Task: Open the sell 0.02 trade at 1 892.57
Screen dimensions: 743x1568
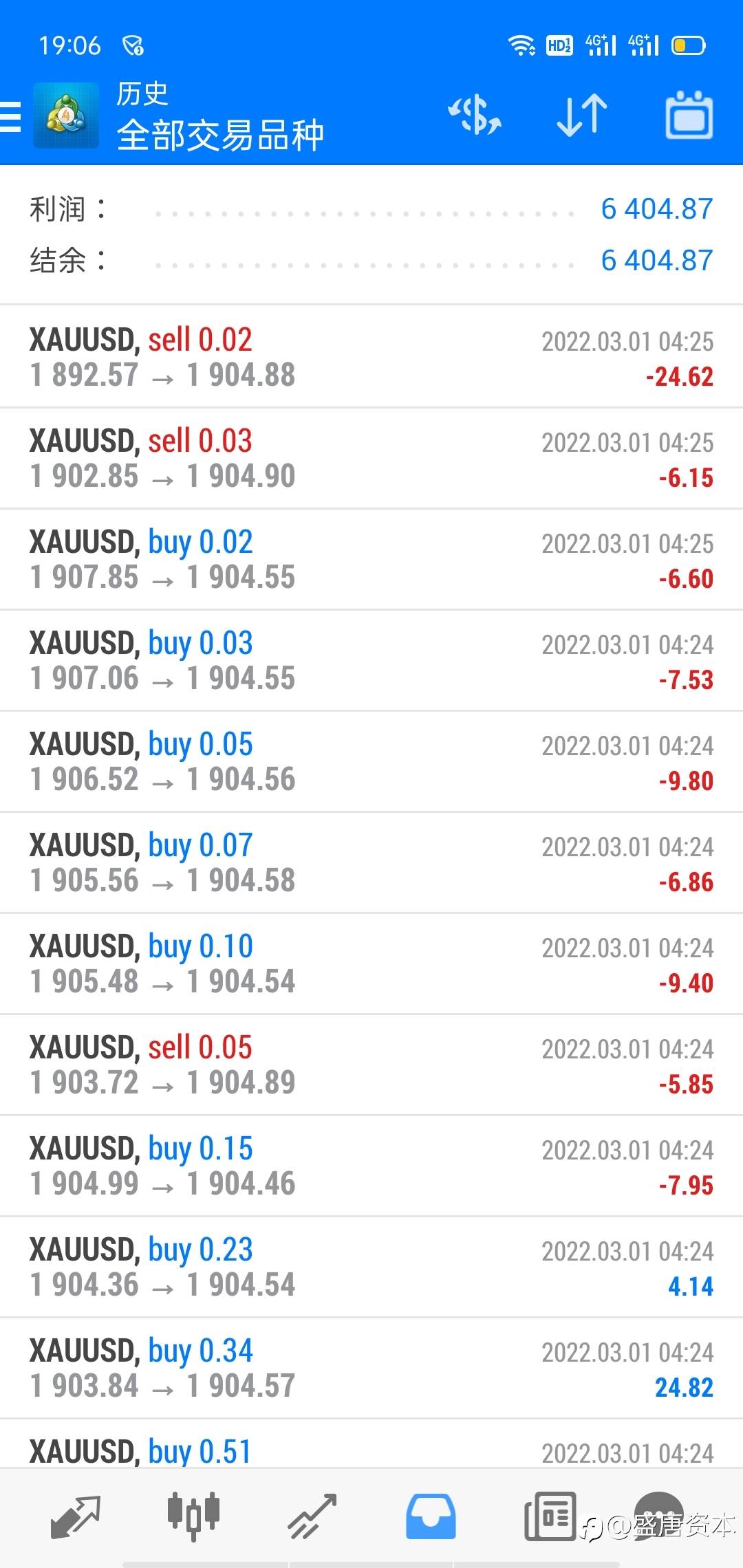Action: tap(371, 358)
